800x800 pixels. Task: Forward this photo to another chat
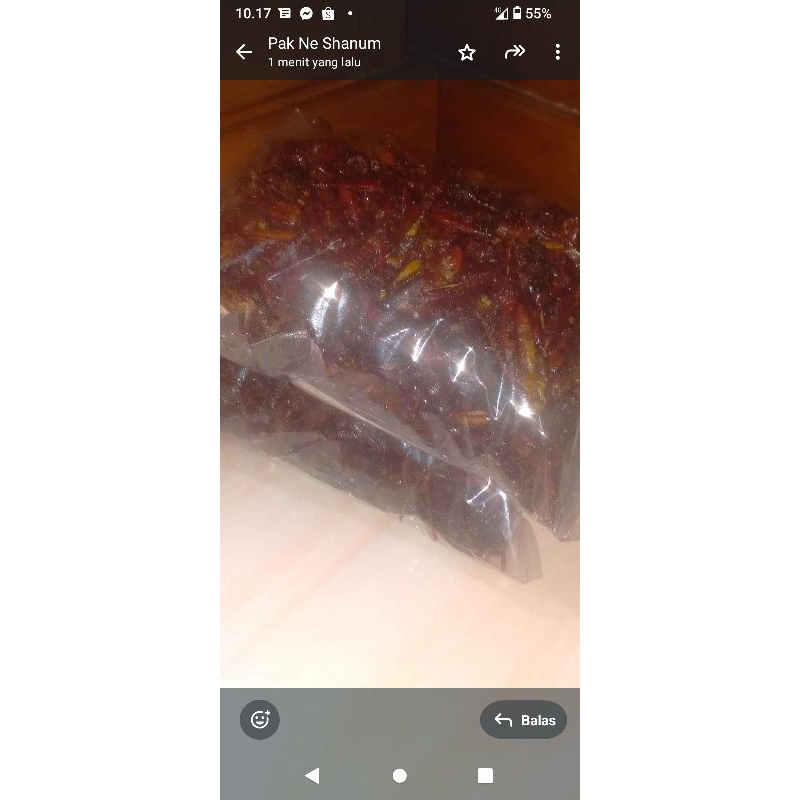click(515, 52)
